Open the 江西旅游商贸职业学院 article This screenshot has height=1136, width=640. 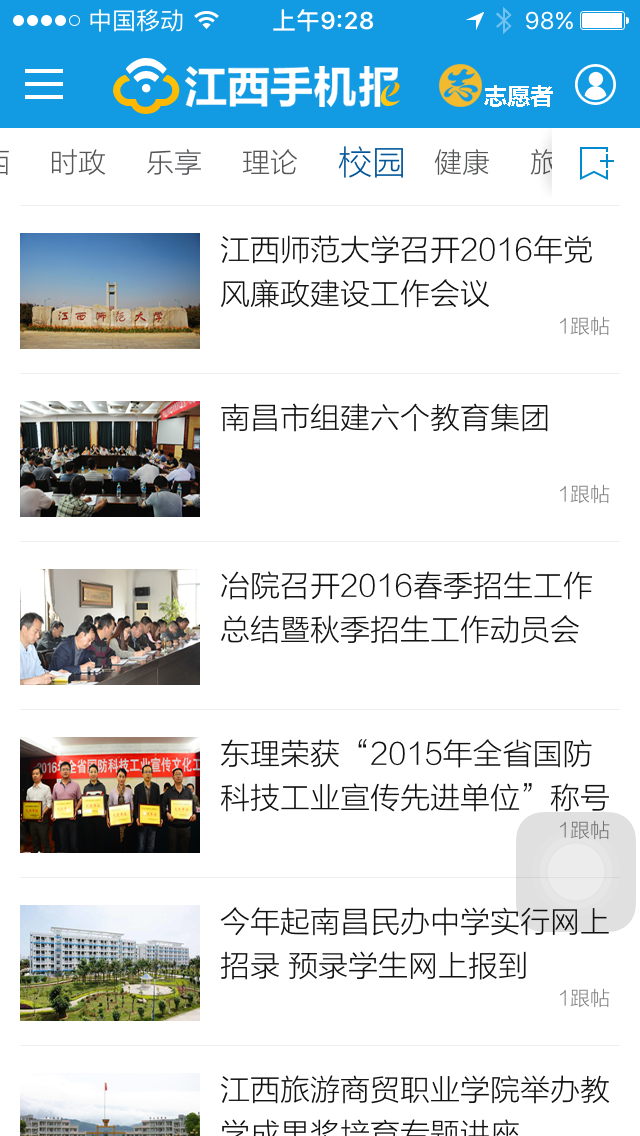[x=414, y=1100]
